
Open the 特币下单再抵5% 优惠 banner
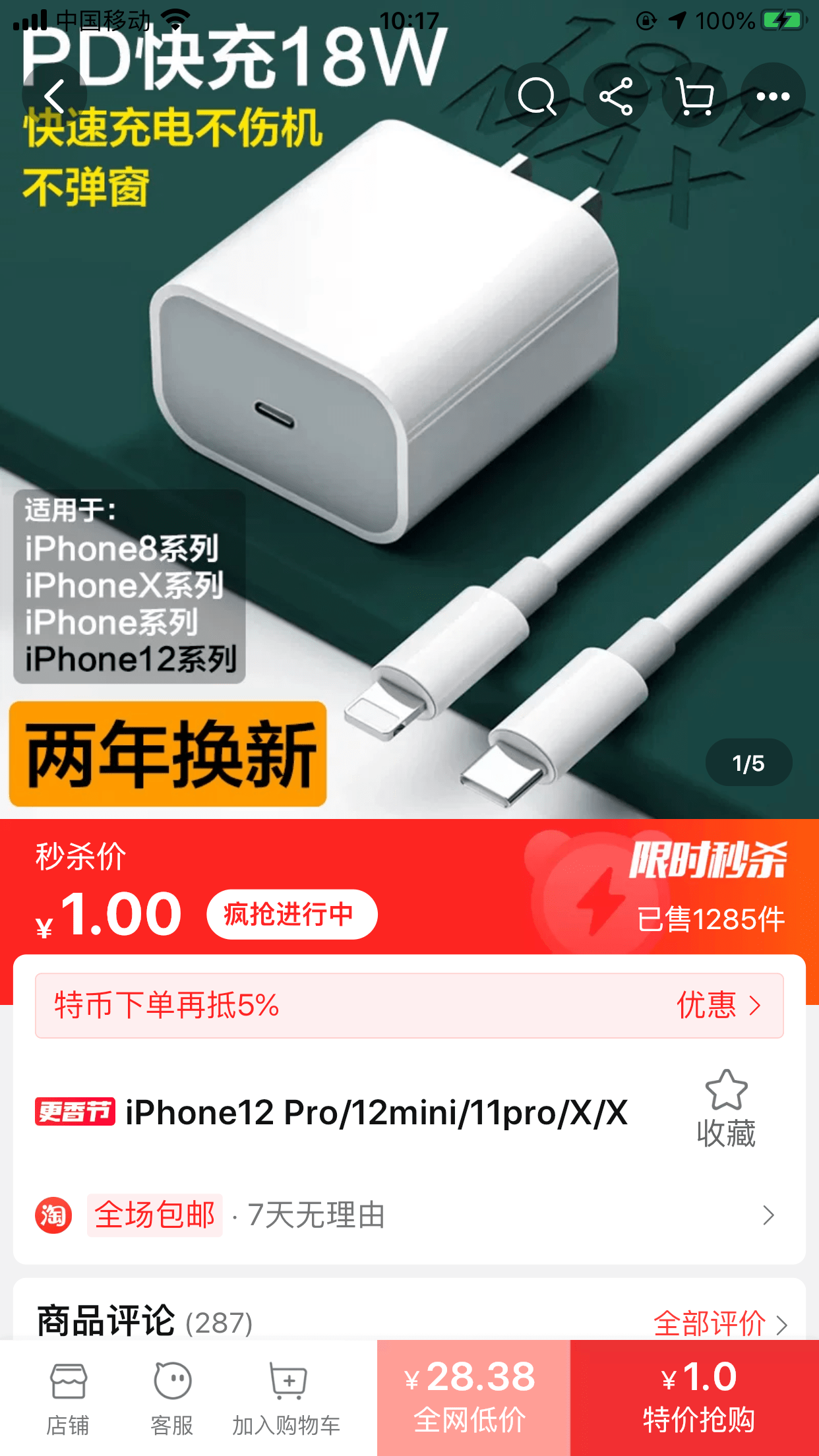coord(409,1006)
